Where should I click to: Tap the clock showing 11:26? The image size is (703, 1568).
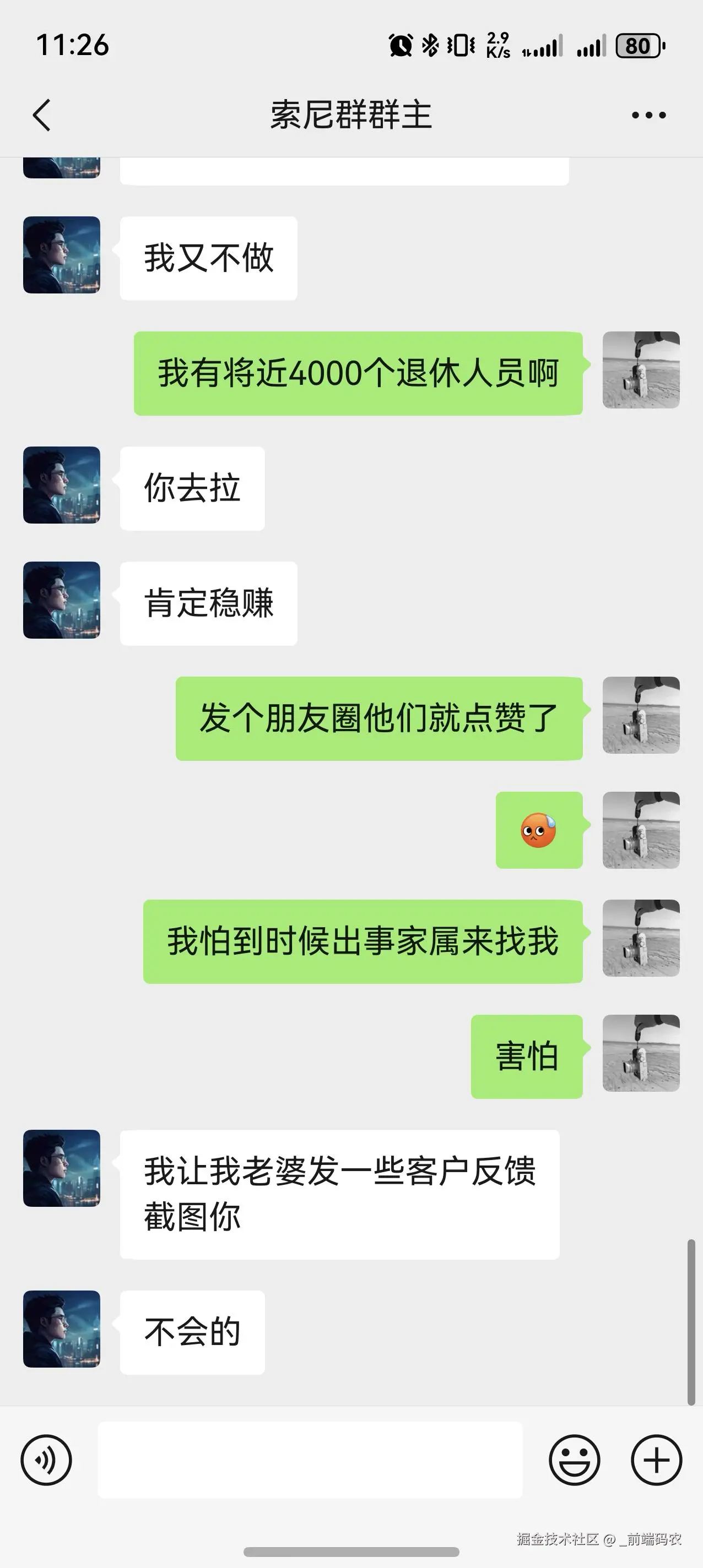(73, 45)
